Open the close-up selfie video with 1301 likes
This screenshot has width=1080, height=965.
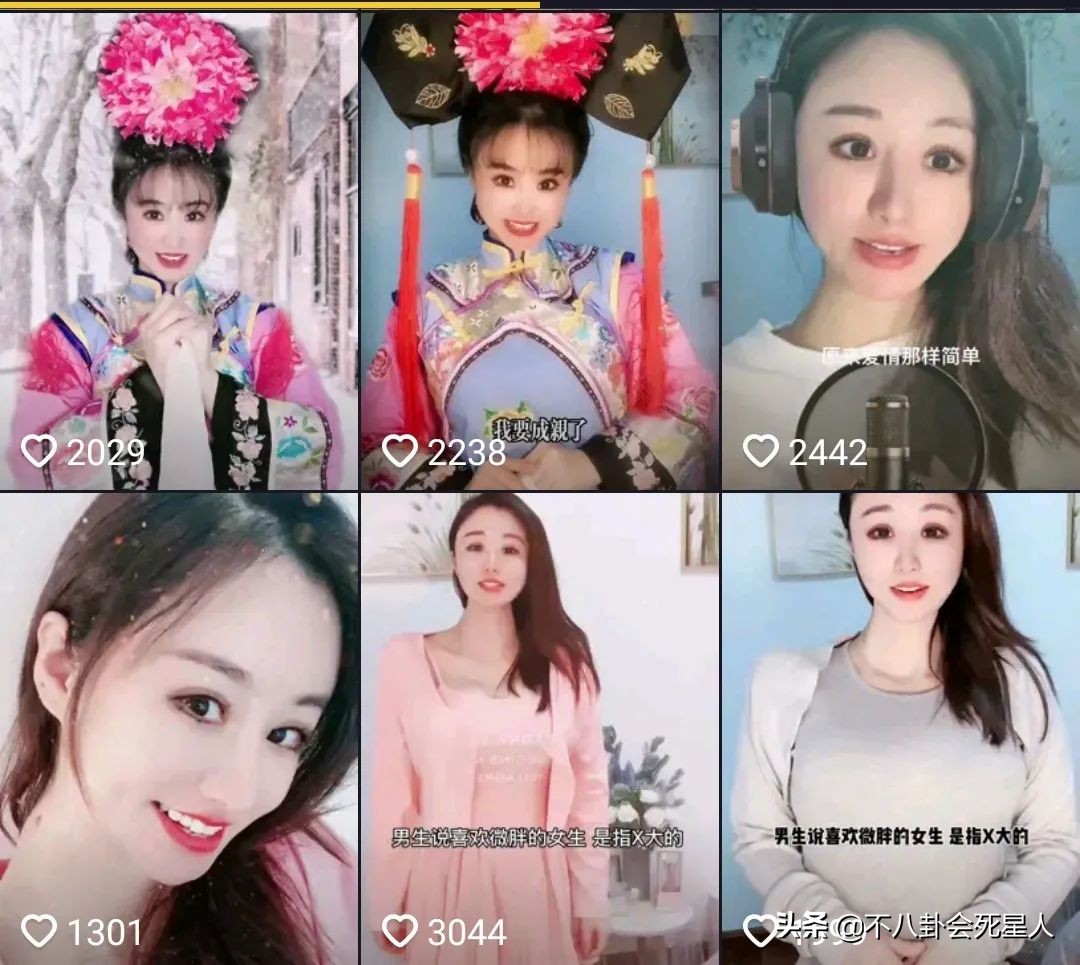[x=178, y=728]
